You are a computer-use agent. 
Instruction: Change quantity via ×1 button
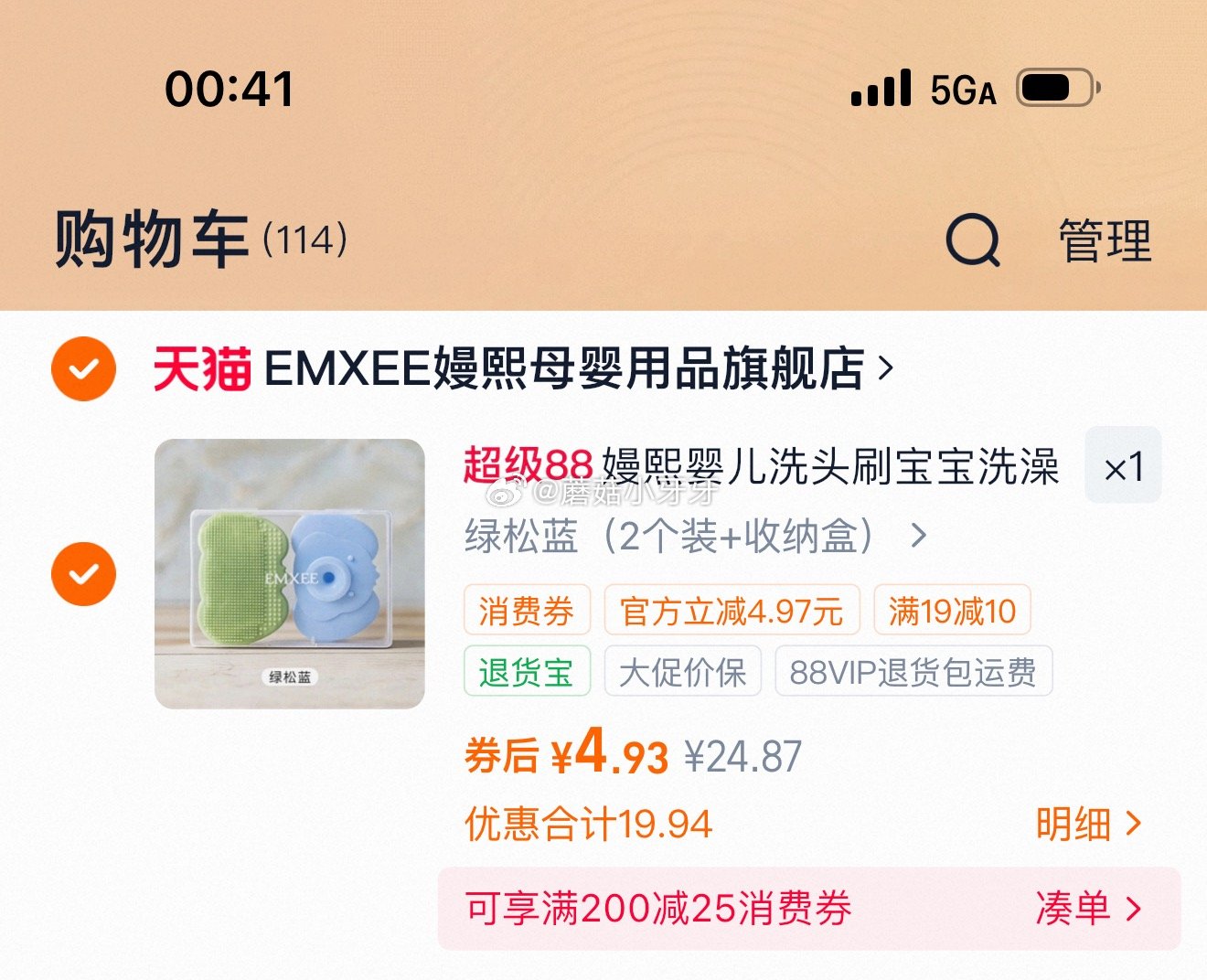tap(1123, 466)
